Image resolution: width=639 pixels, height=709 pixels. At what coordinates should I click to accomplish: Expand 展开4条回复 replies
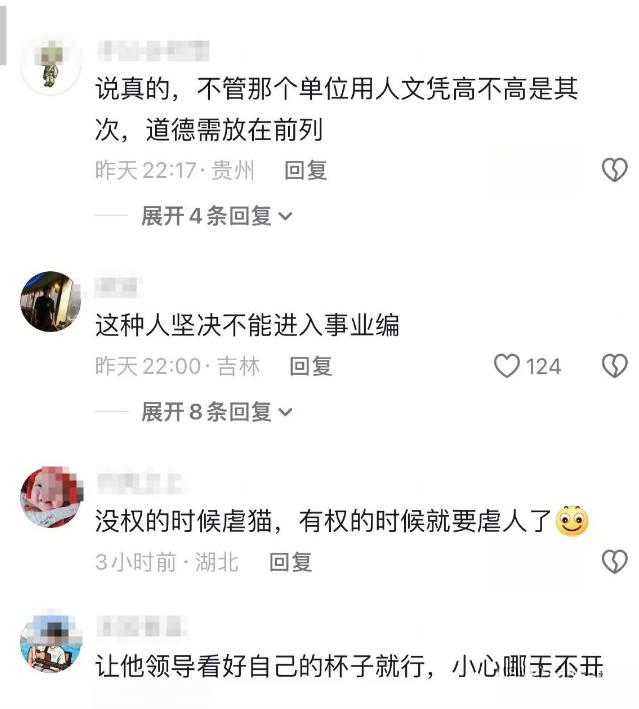point(216,215)
